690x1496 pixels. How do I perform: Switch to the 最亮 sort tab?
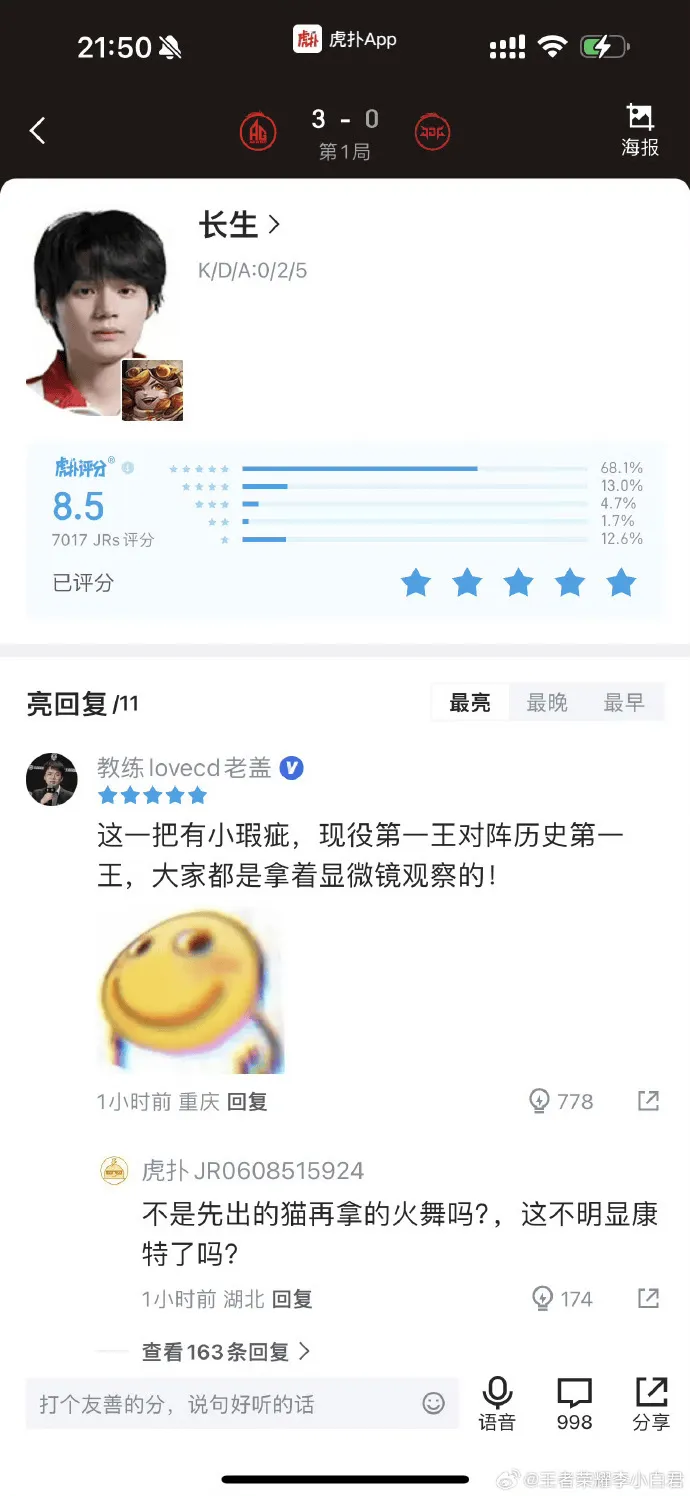470,703
